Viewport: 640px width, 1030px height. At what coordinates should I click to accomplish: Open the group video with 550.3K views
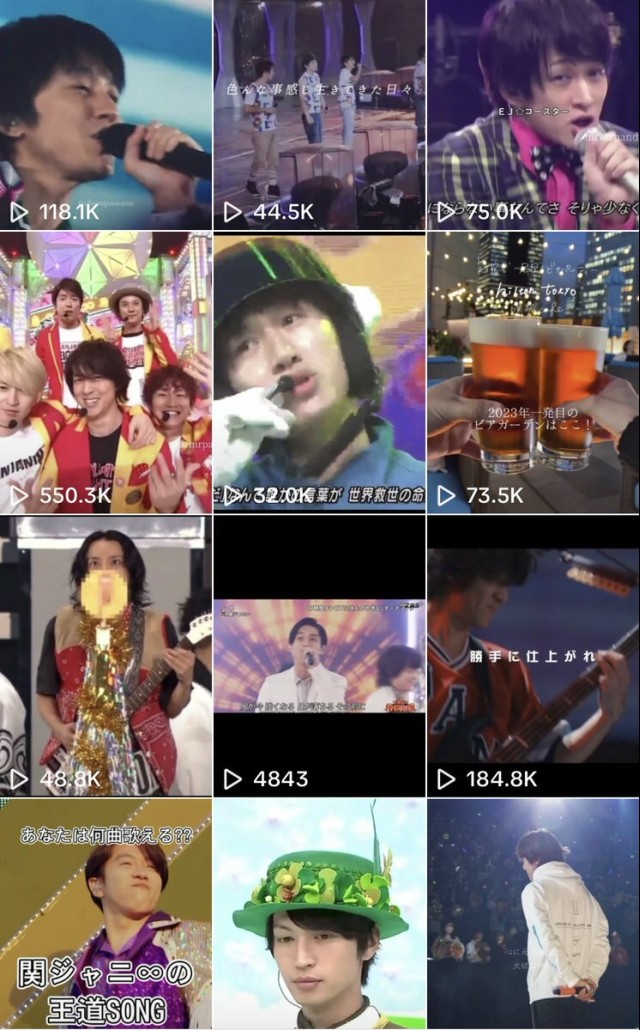click(105, 372)
